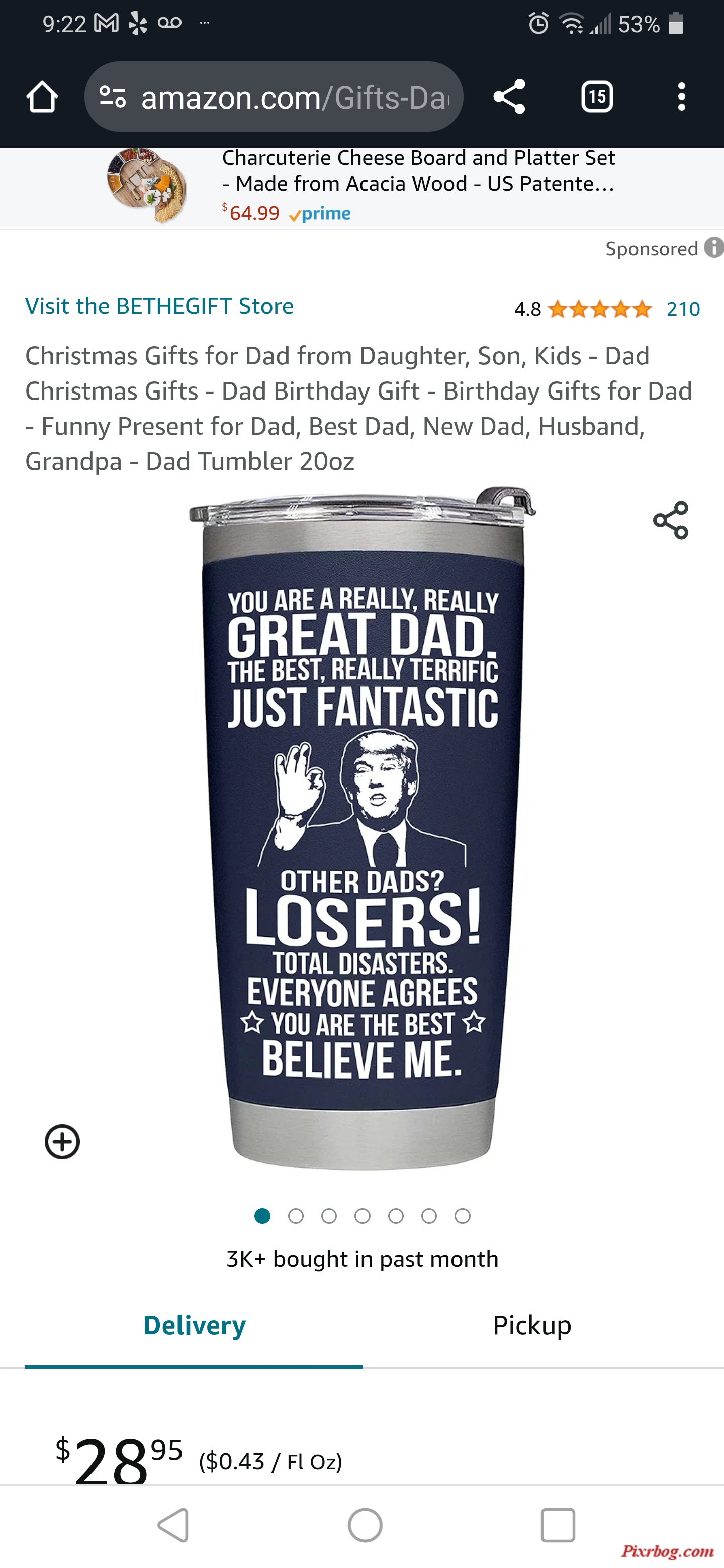Share this page from browser toolbar
Screen dimensions: 724x1568
tap(509, 97)
